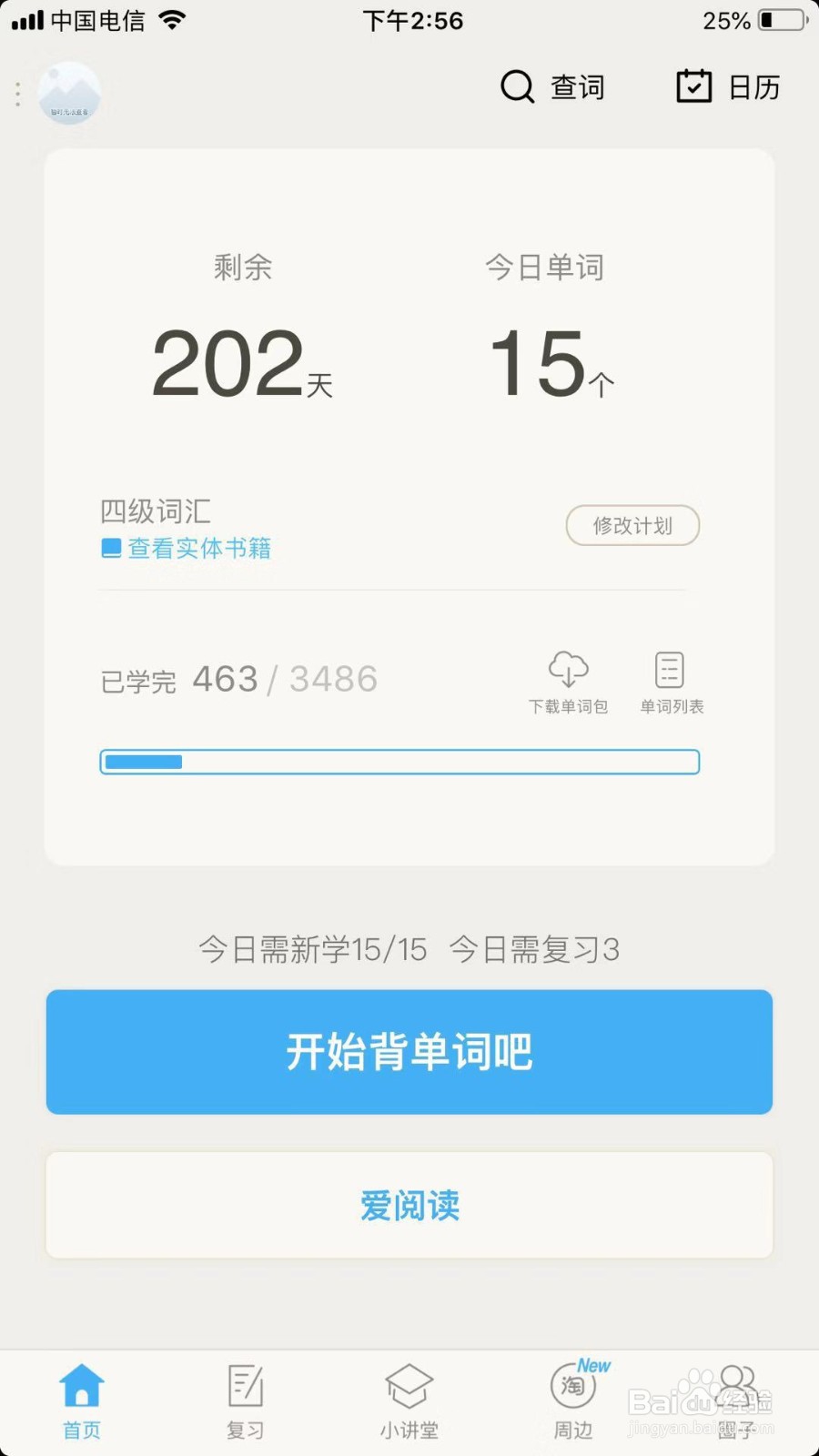Image resolution: width=819 pixels, height=1456 pixels.
Task: Select the 复习 review icon in bottom bar
Action: pos(244,1399)
